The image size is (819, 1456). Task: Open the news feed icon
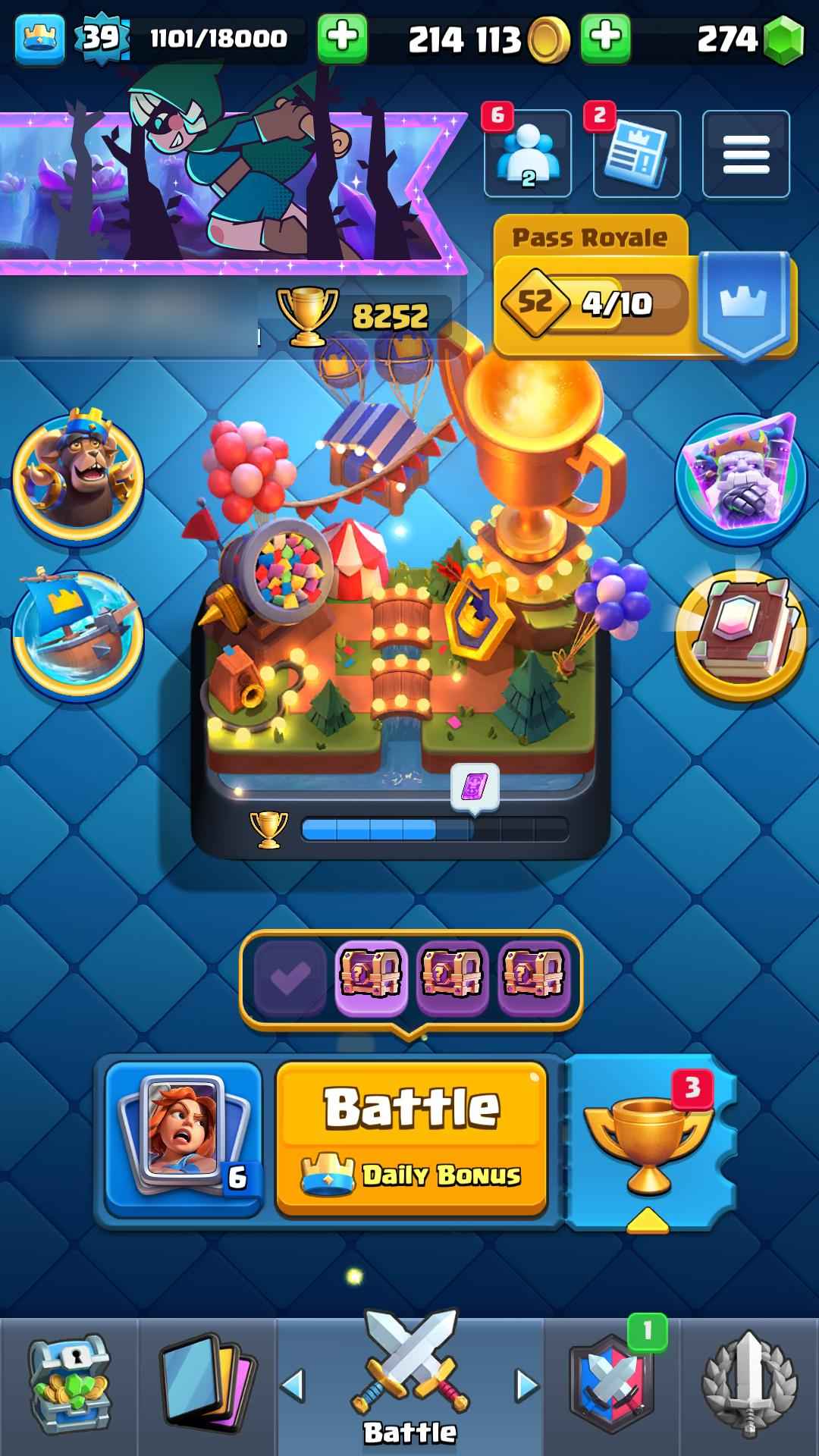(637, 154)
